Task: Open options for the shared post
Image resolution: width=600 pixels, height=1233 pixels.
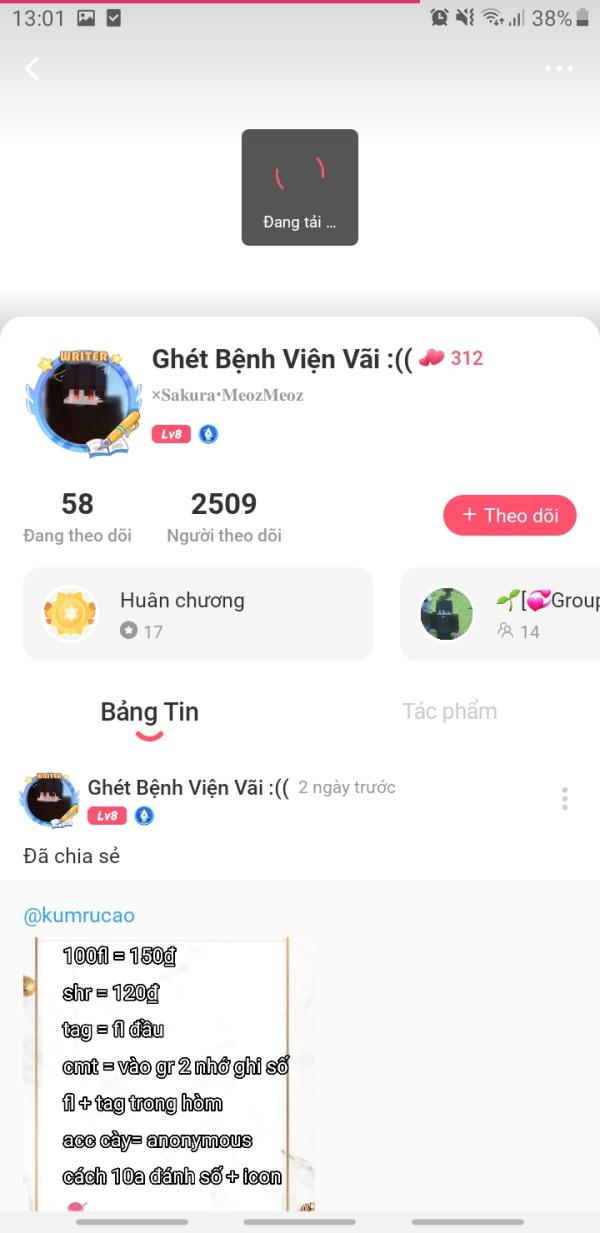Action: click(x=565, y=798)
